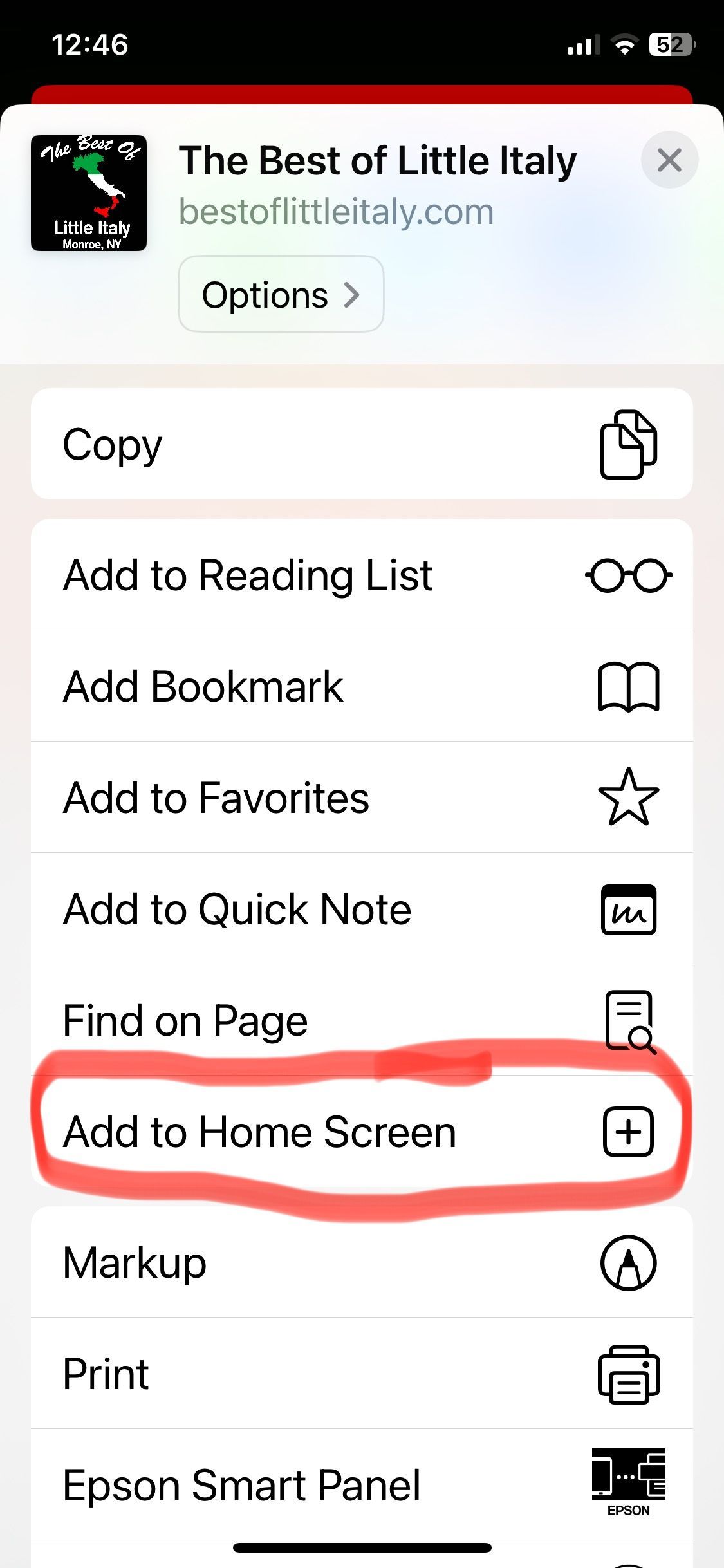Select Add Bookmark

362,686
